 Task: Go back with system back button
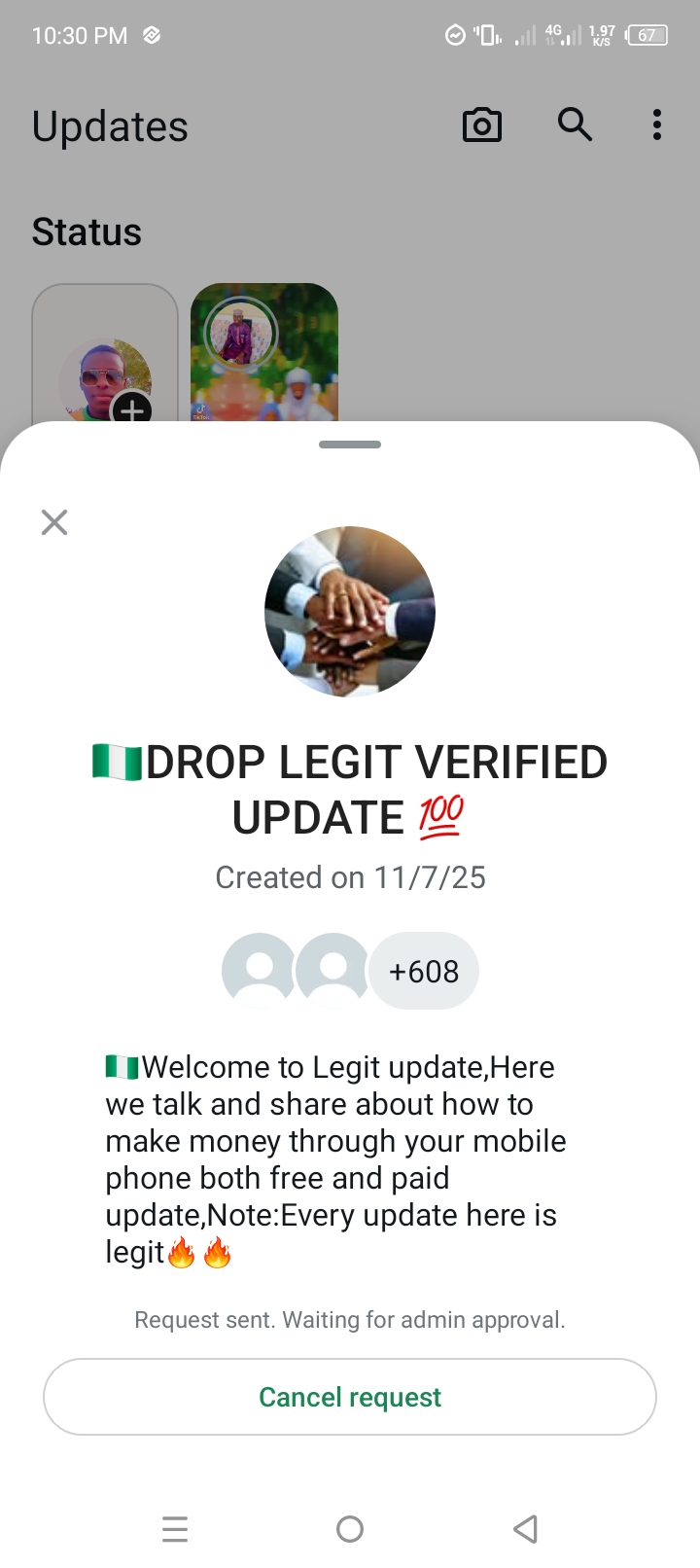click(525, 1529)
